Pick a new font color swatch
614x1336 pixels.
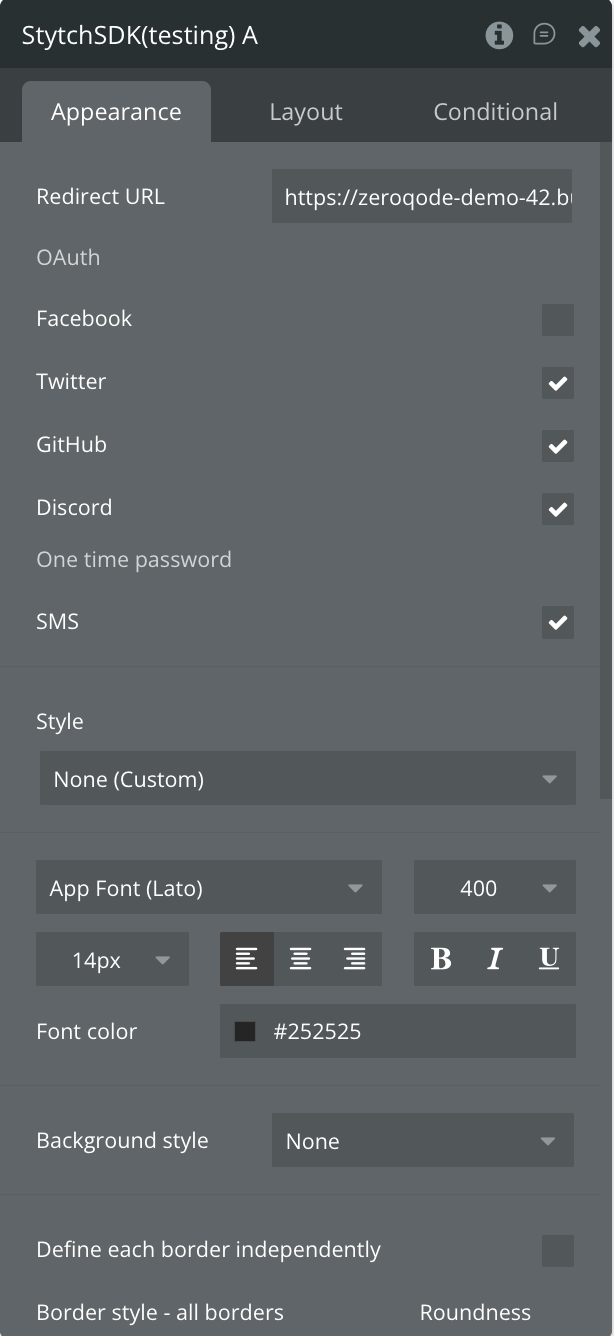(245, 1032)
